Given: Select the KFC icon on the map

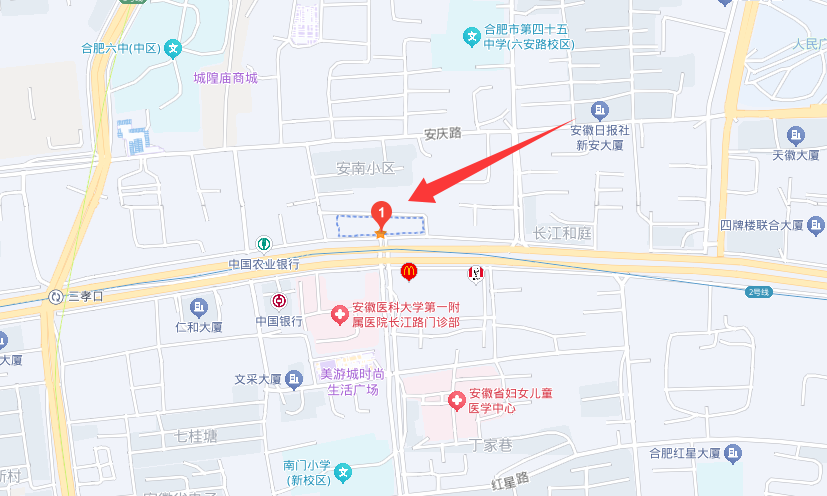Looking at the screenshot, I should (x=475, y=273).
